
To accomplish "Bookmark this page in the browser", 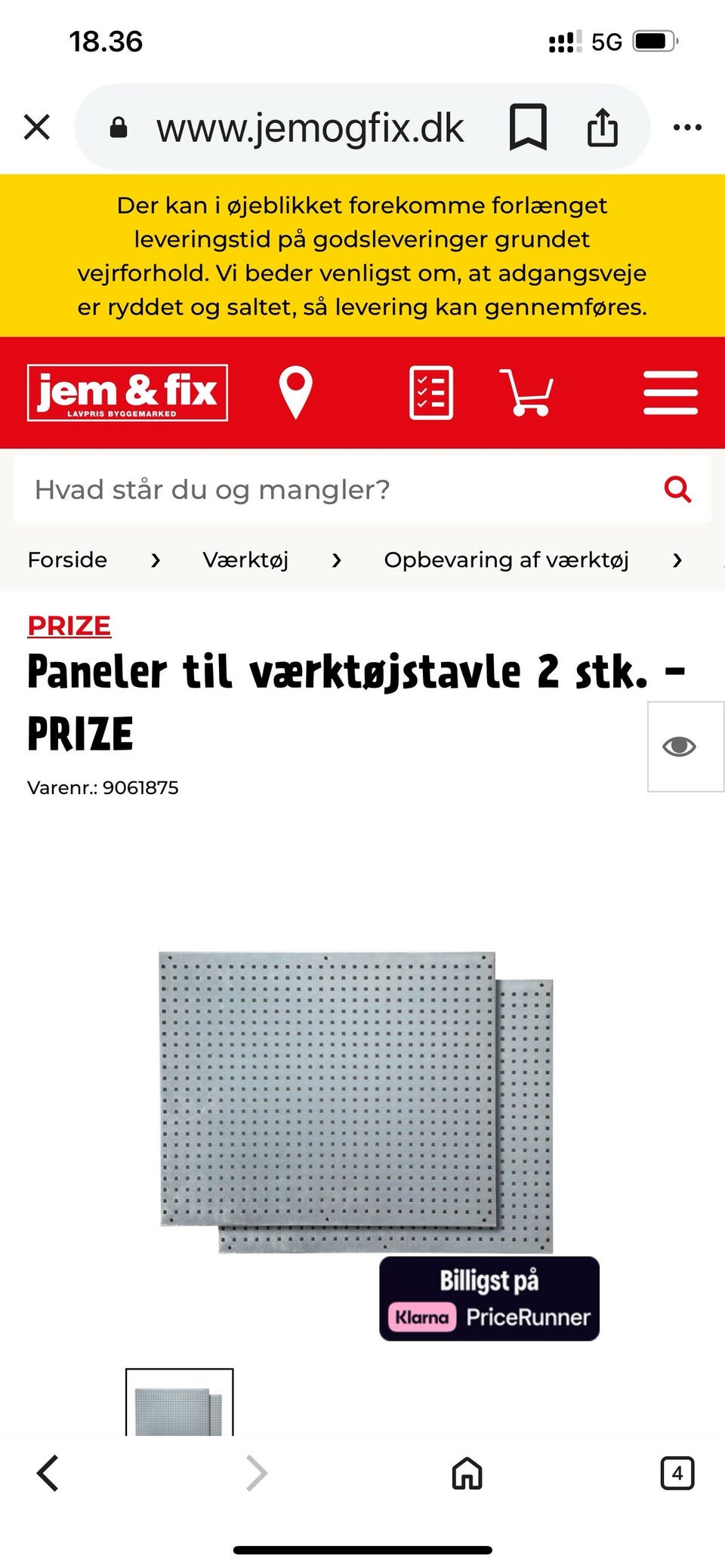I will point(527,127).
